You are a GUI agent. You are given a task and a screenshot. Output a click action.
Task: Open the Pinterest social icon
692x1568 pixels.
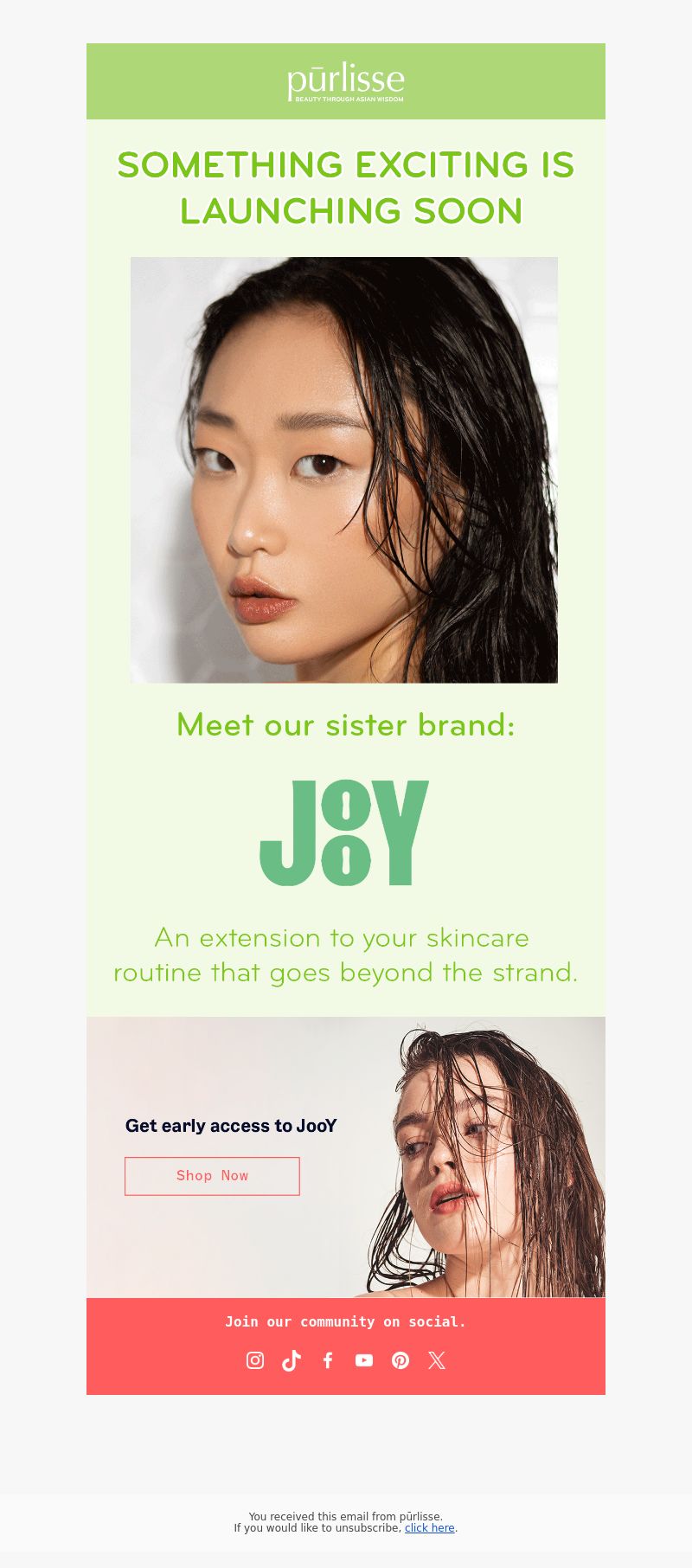click(x=400, y=1360)
